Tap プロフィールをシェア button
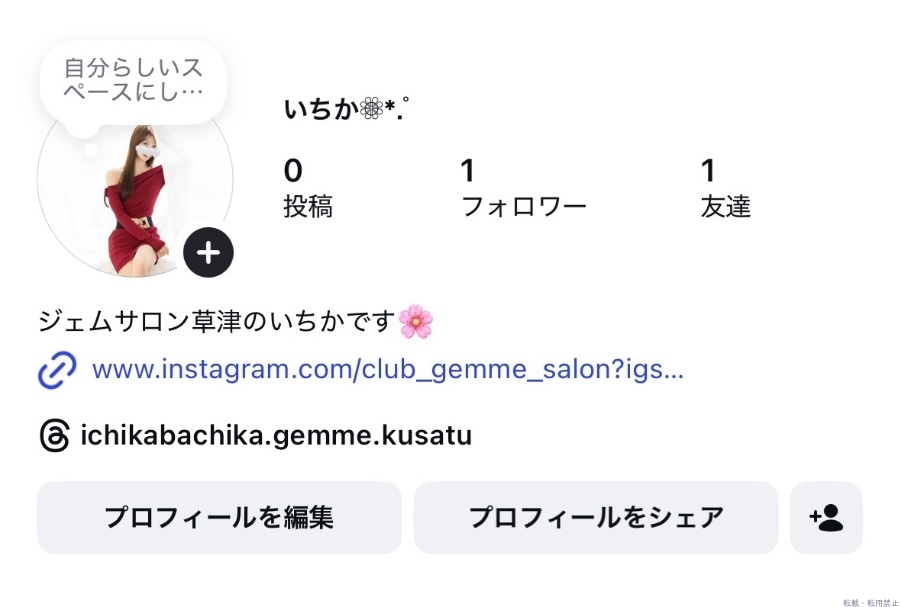 (x=595, y=517)
